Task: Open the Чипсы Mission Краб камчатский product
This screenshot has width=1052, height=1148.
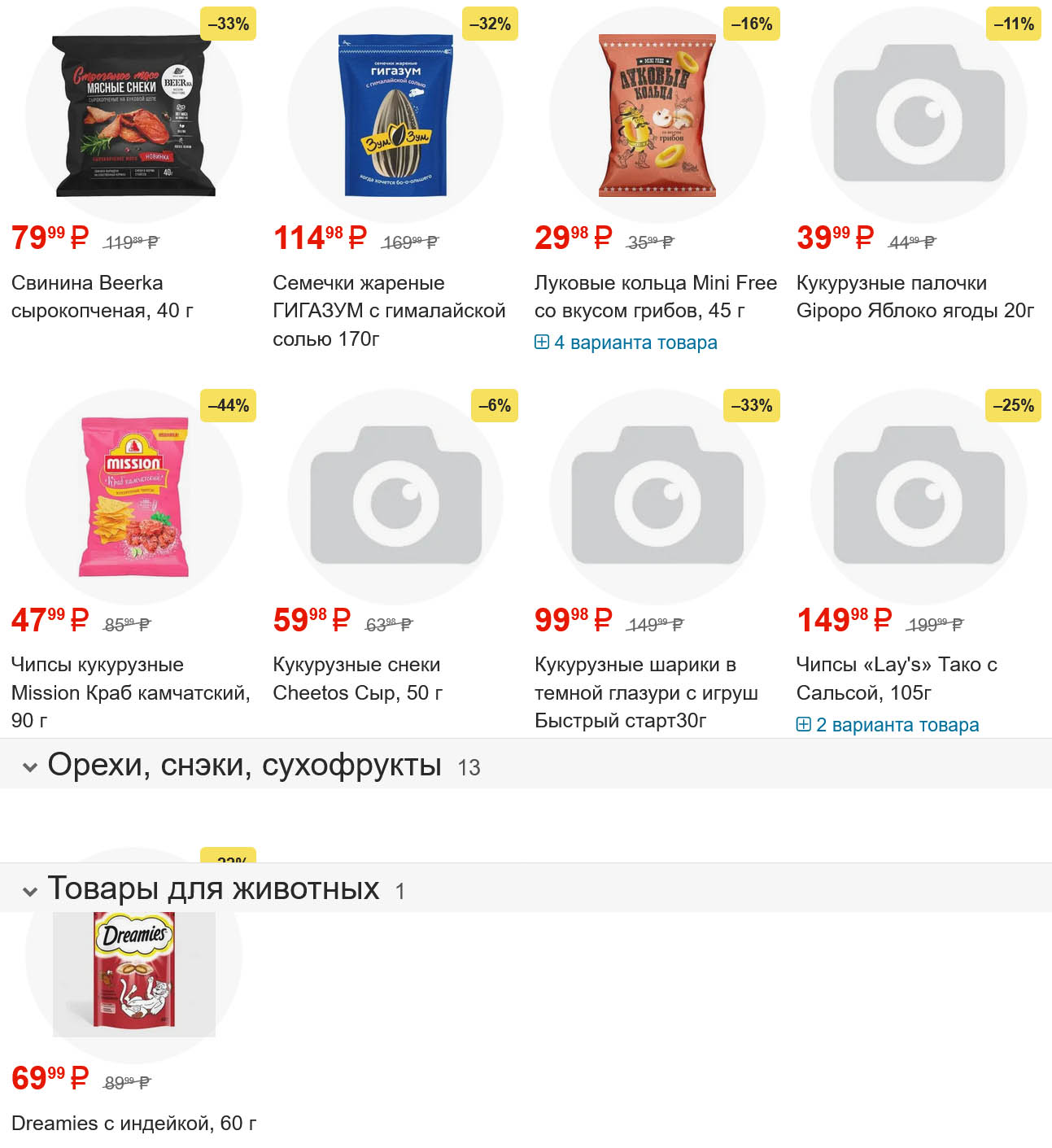Action: point(130,692)
